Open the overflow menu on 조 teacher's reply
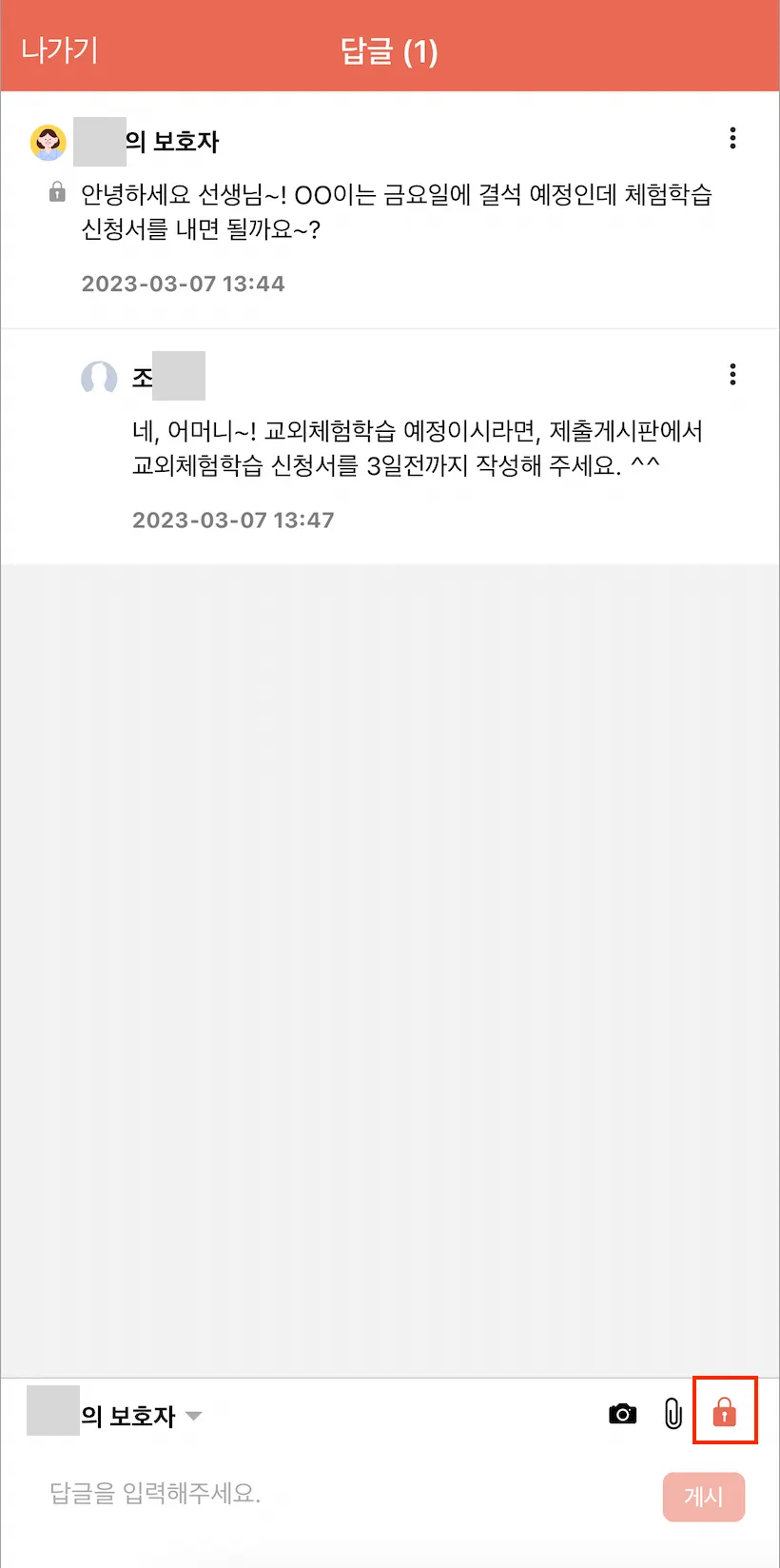 732,375
